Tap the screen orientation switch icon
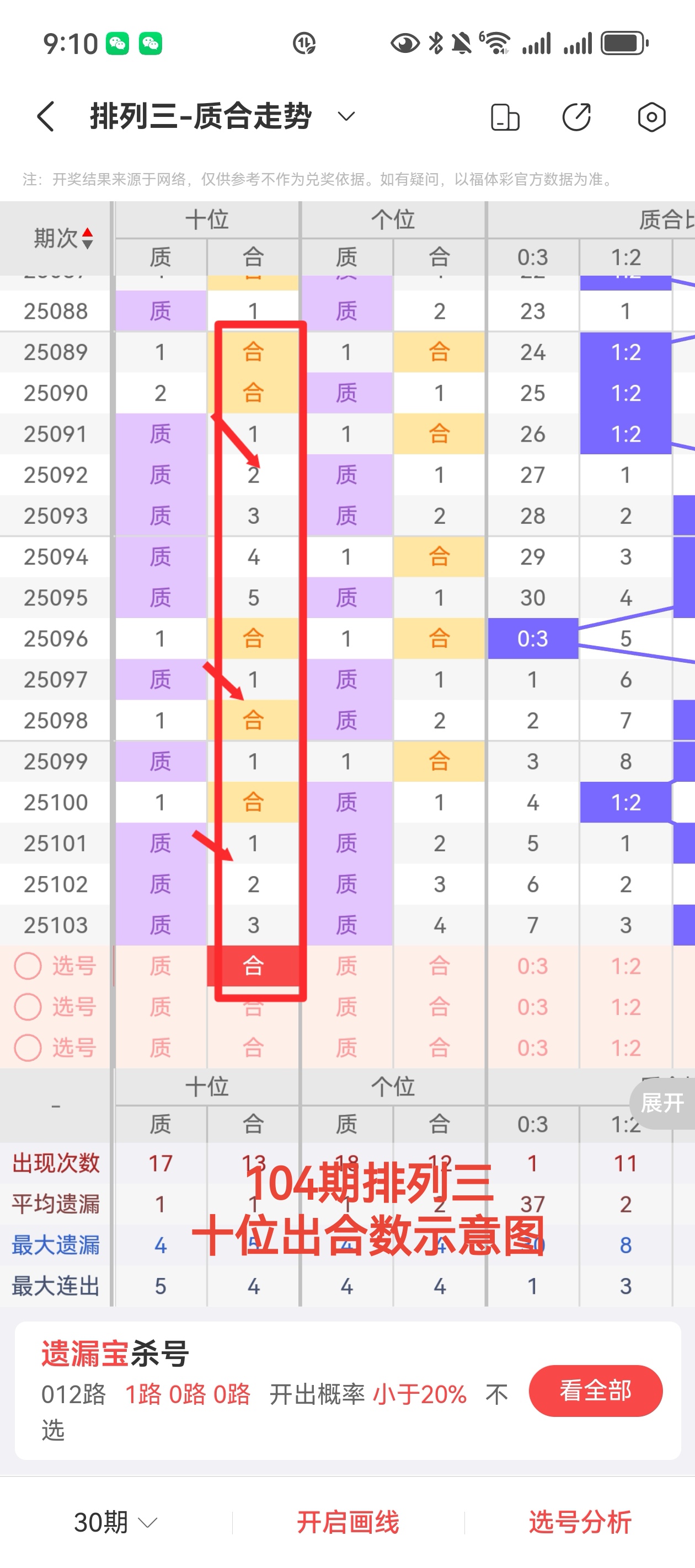This screenshot has width=695, height=1568. tap(504, 117)
